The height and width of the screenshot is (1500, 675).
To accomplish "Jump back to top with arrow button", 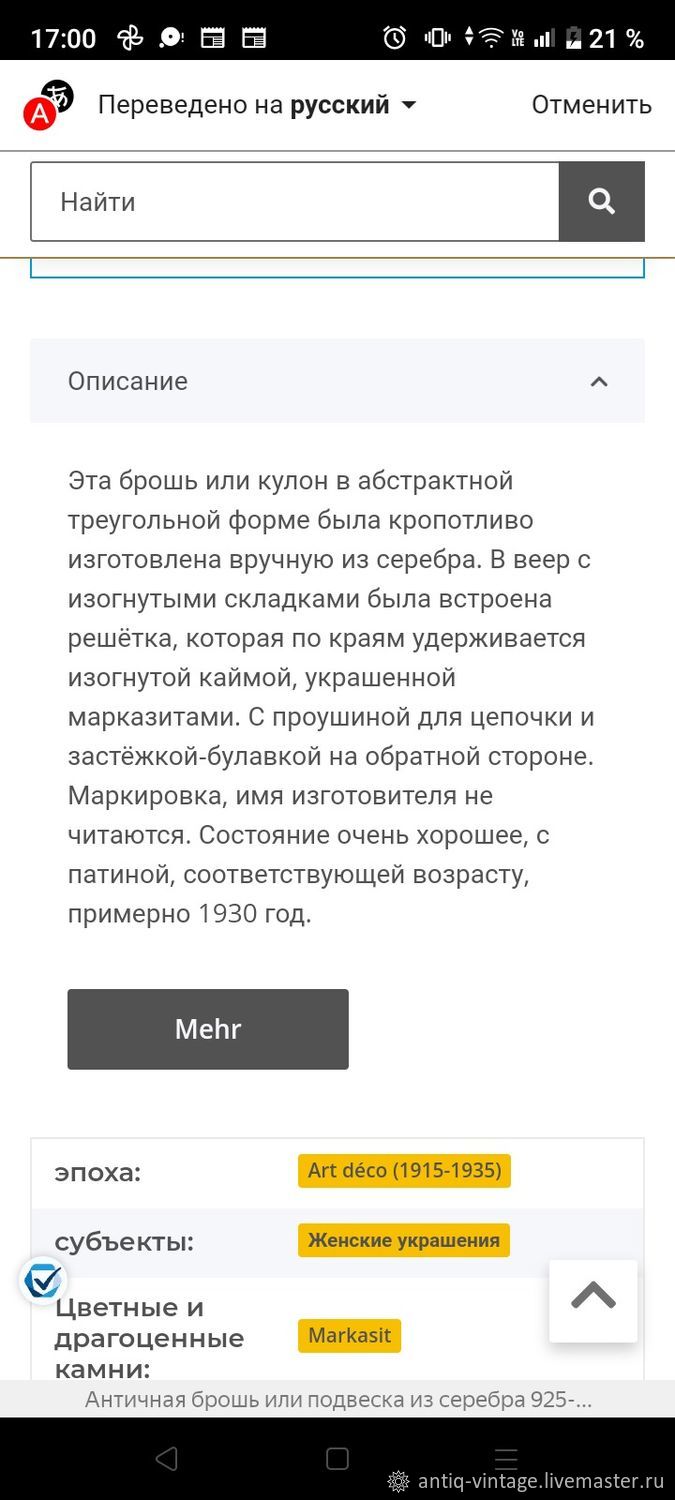I will [x=593, y=1299].
